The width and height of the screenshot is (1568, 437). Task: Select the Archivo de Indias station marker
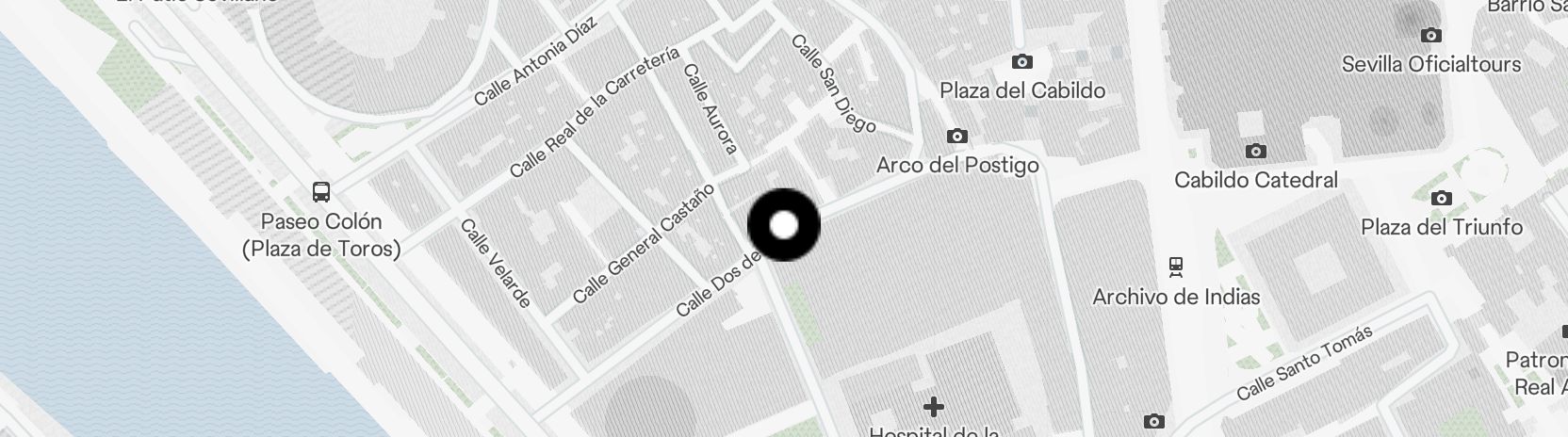[x=1175, y=267]
